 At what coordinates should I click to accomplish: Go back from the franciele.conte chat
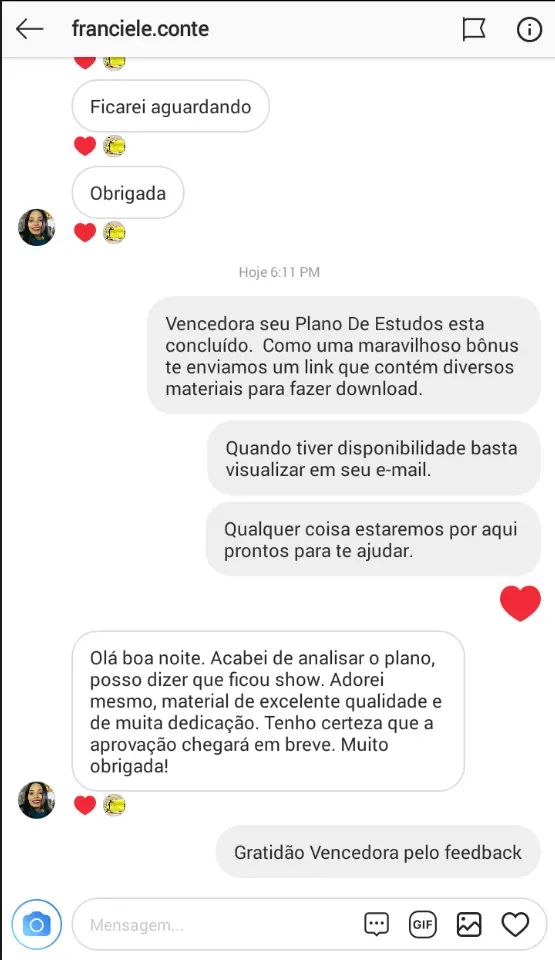point(29,29)
